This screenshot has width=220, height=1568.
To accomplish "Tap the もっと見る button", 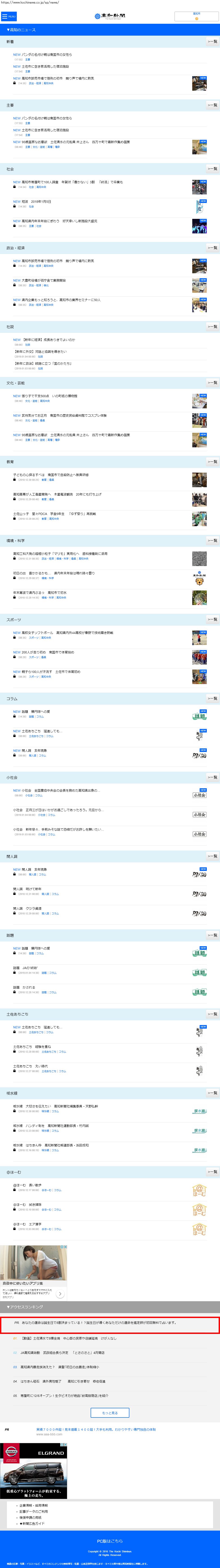I will (110, 1412).
